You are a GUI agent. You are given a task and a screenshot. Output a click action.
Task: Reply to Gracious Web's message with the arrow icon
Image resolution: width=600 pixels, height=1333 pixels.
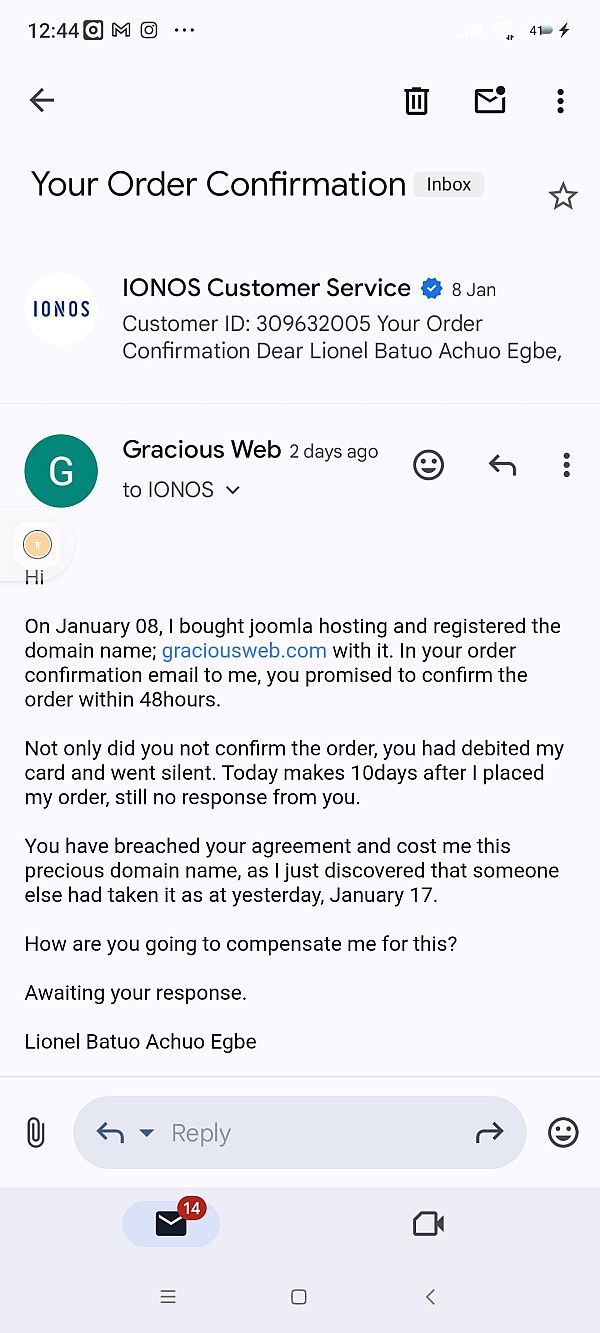point(502,465)
